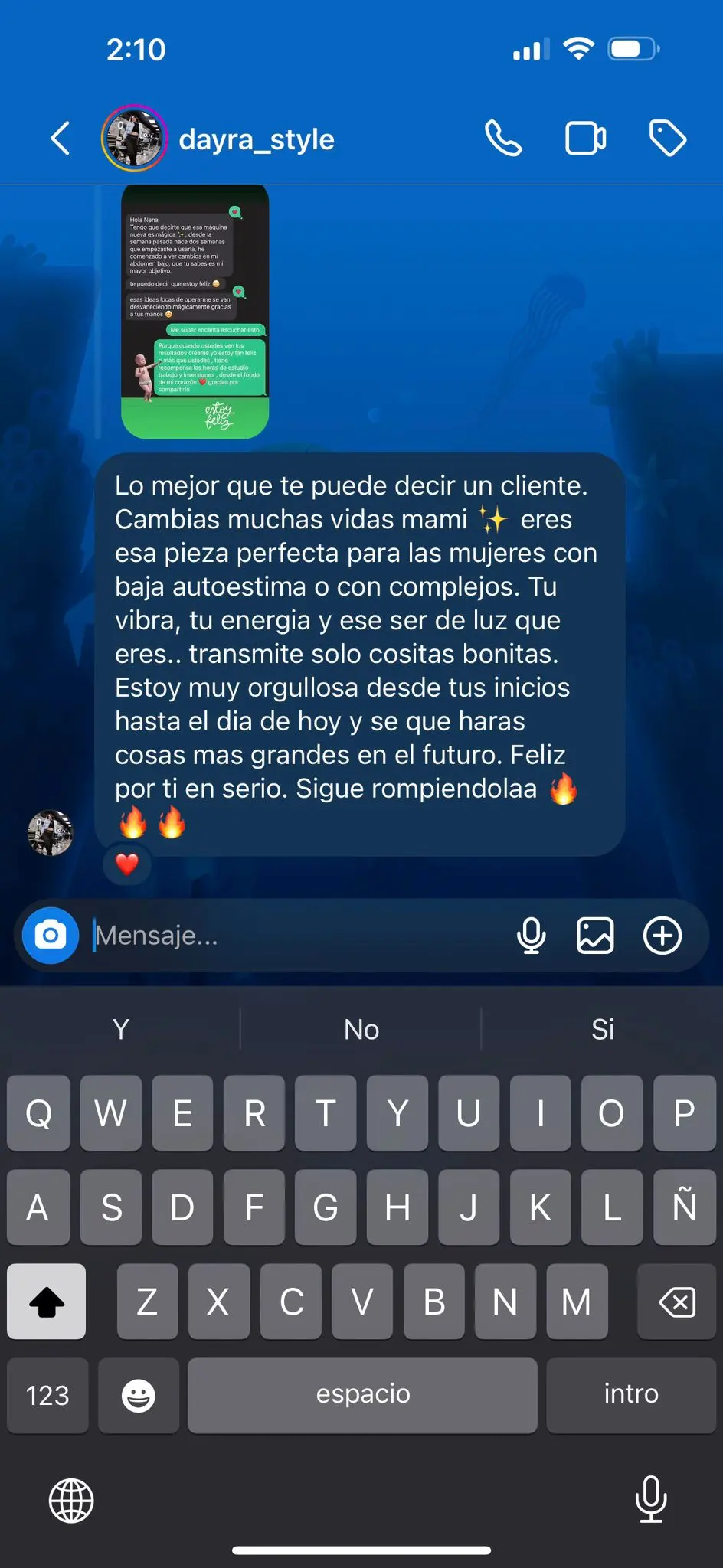723x1568 pixels.
Task: Insert the keyboard suggestion "Si"
Action: pyautogui.click(x=603, y=1030)
